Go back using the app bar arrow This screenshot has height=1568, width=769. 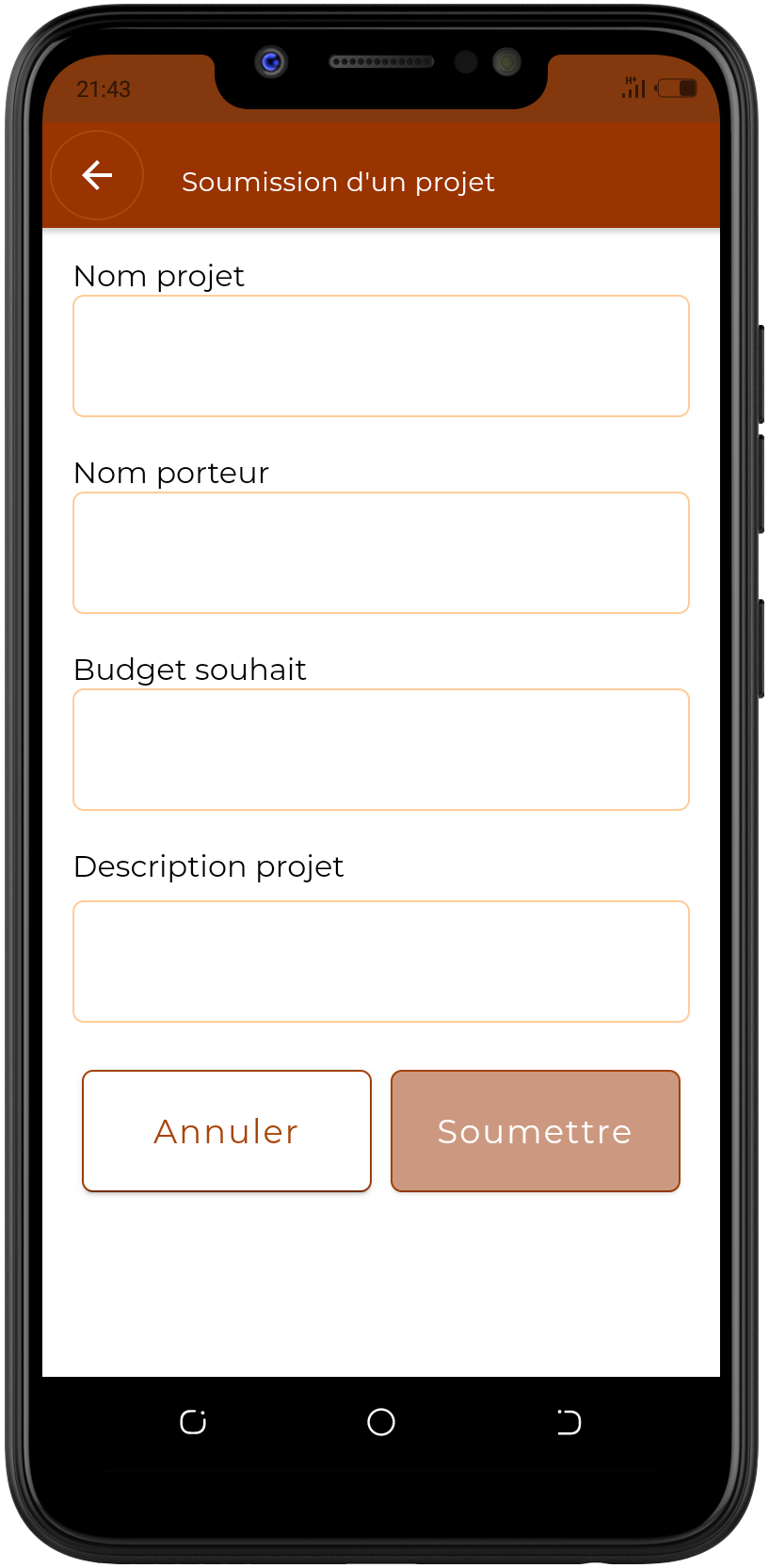pyautogui.click(x=97, y=175)
